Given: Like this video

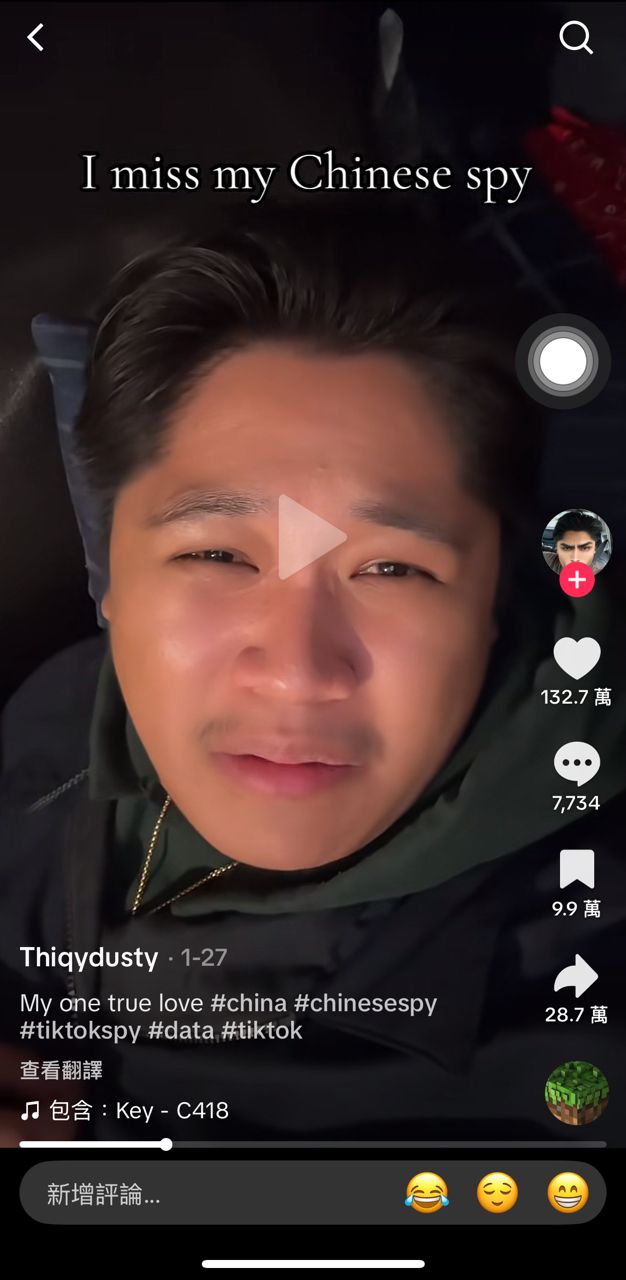Looking at the screenshot, I should (x=577, y=659).
